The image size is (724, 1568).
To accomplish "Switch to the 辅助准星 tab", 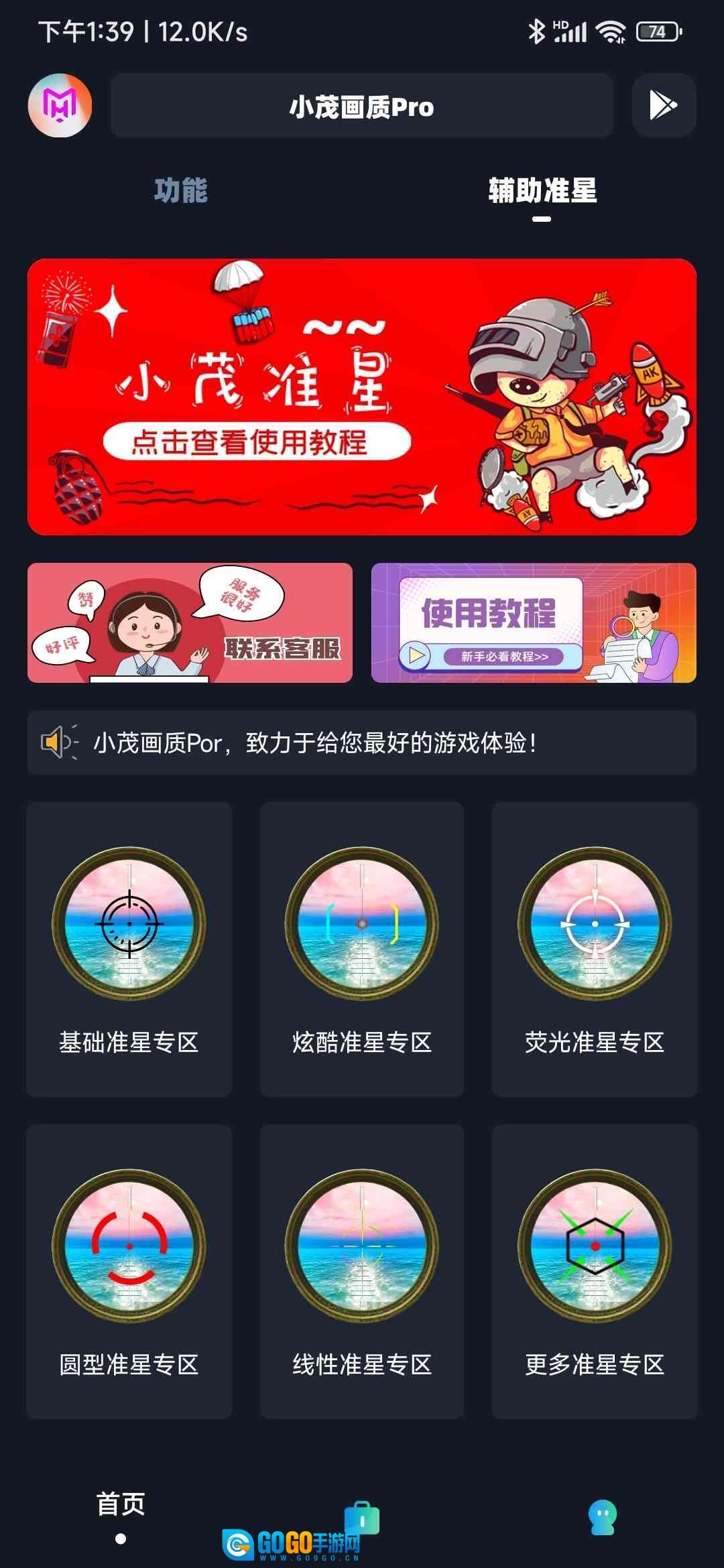I will 543,191.
